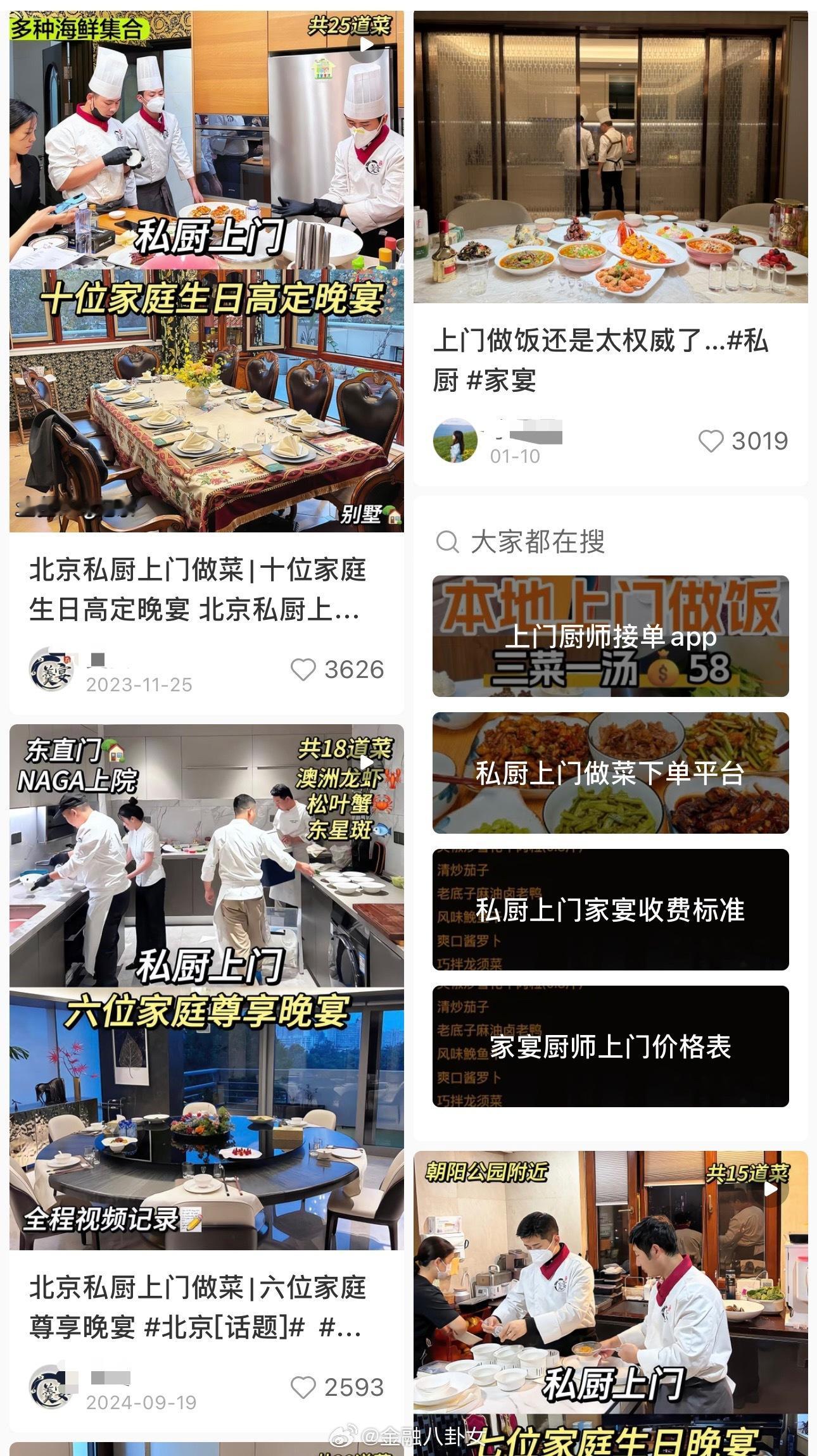Play the 25-dish private chef video

366,46
